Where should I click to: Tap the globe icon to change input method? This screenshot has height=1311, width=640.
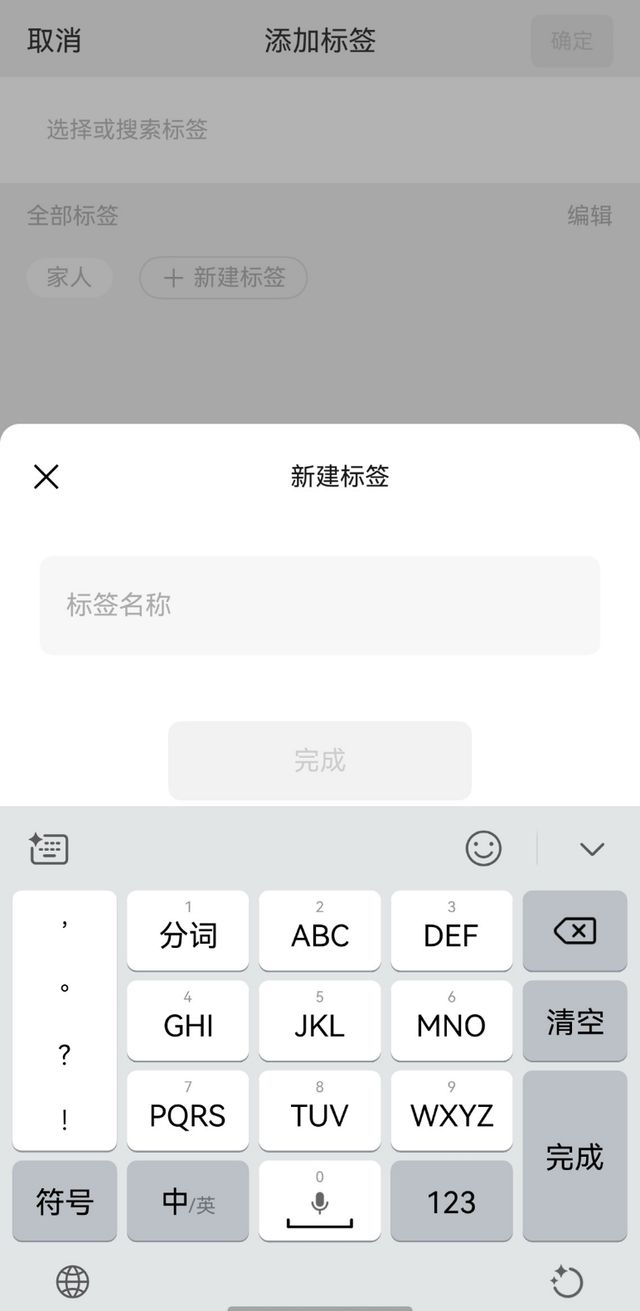pyautogui.click(x=72, y=1281)
